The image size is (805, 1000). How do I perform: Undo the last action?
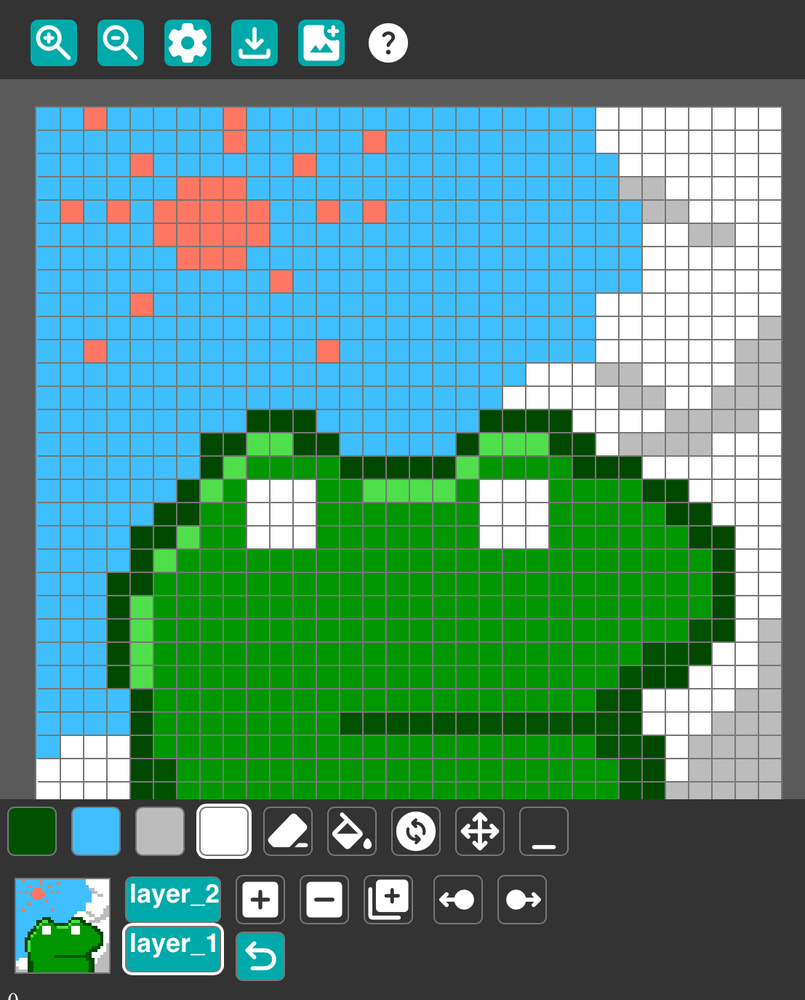pyautogui.click(x=260, y=957)
